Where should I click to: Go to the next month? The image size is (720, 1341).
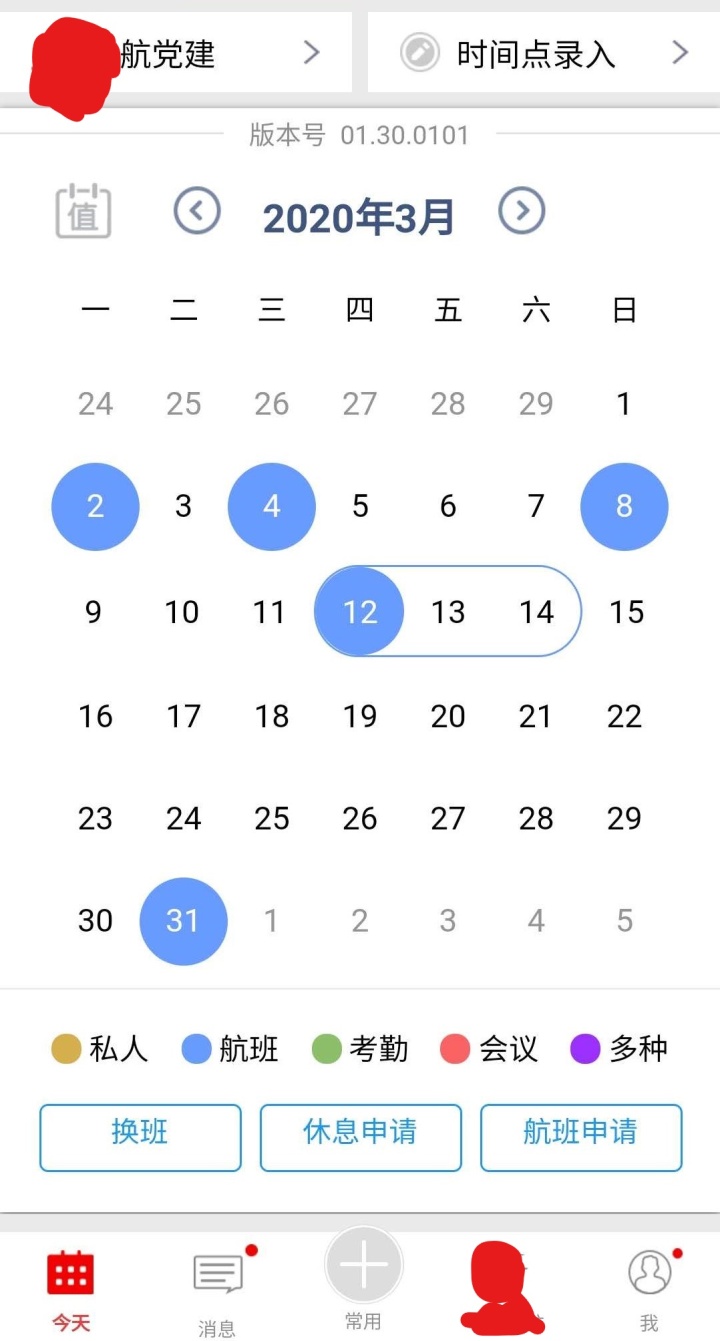(x=522, y=211)
